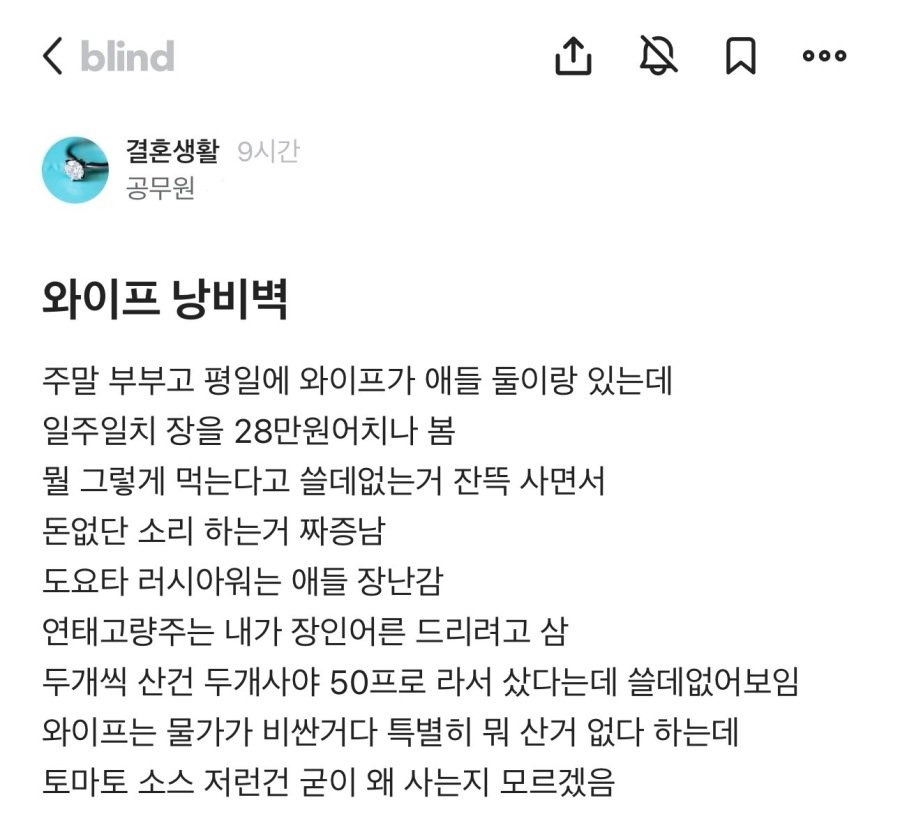Bookmark this post
The width and height of the screenshot is (900, 830).
[740, 57]
